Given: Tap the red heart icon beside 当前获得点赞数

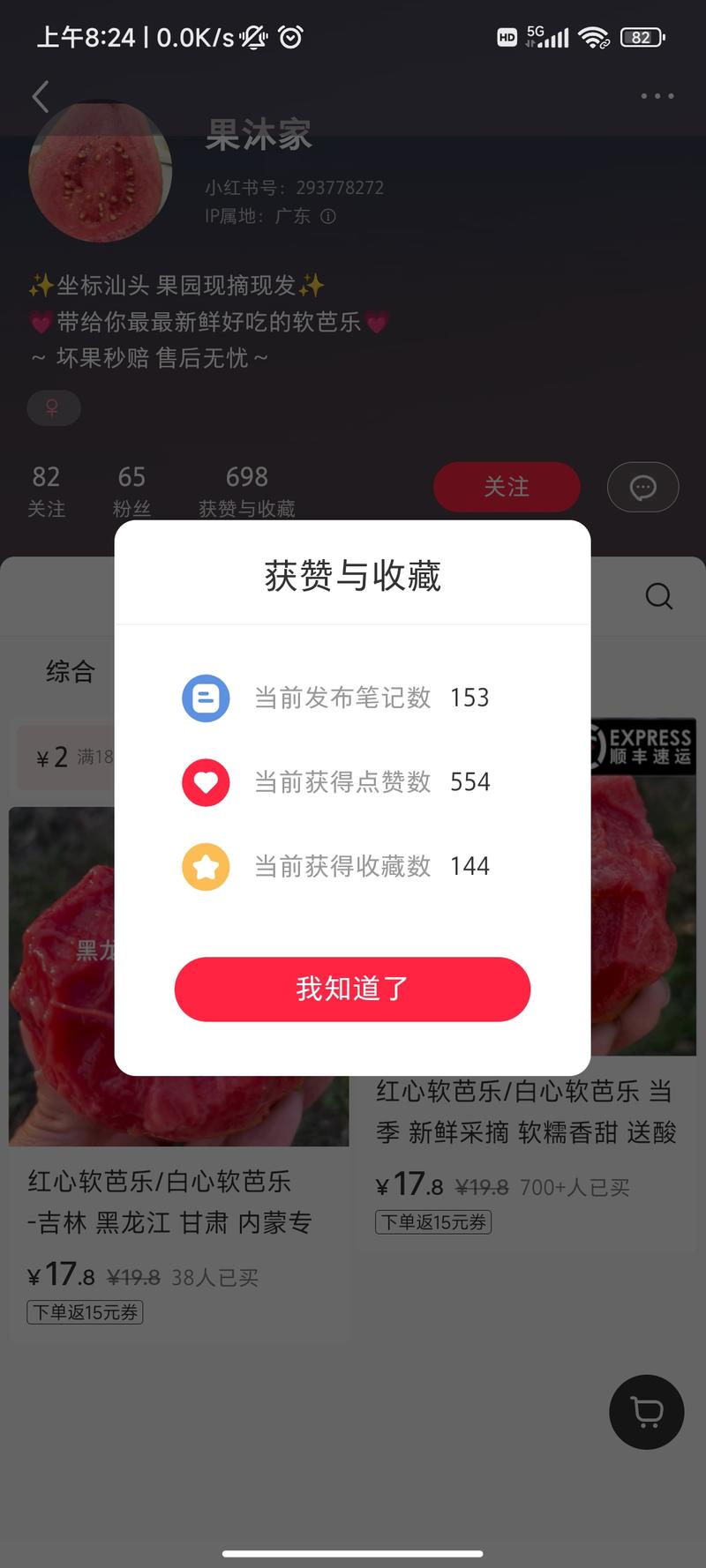Looking at the screenshot, I should pos(206,782).
